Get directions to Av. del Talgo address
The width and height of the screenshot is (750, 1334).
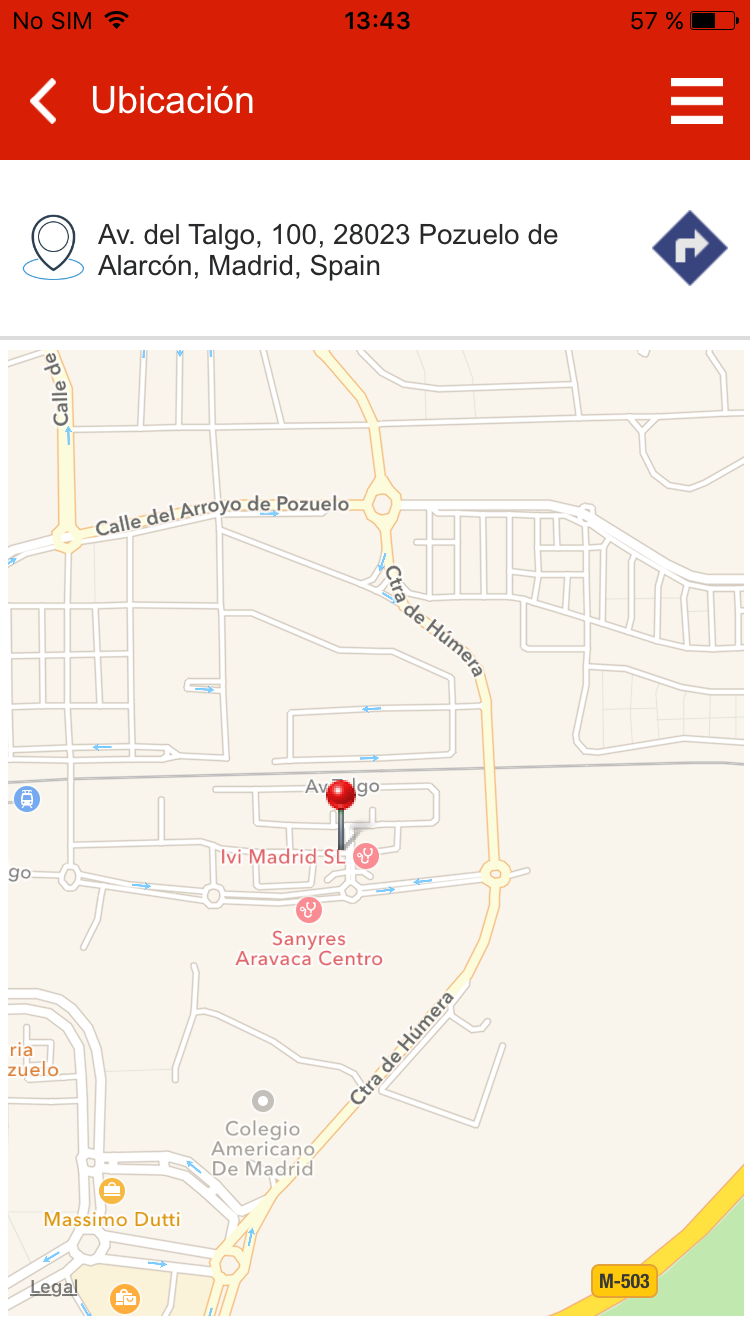click(x=689, y=248)
